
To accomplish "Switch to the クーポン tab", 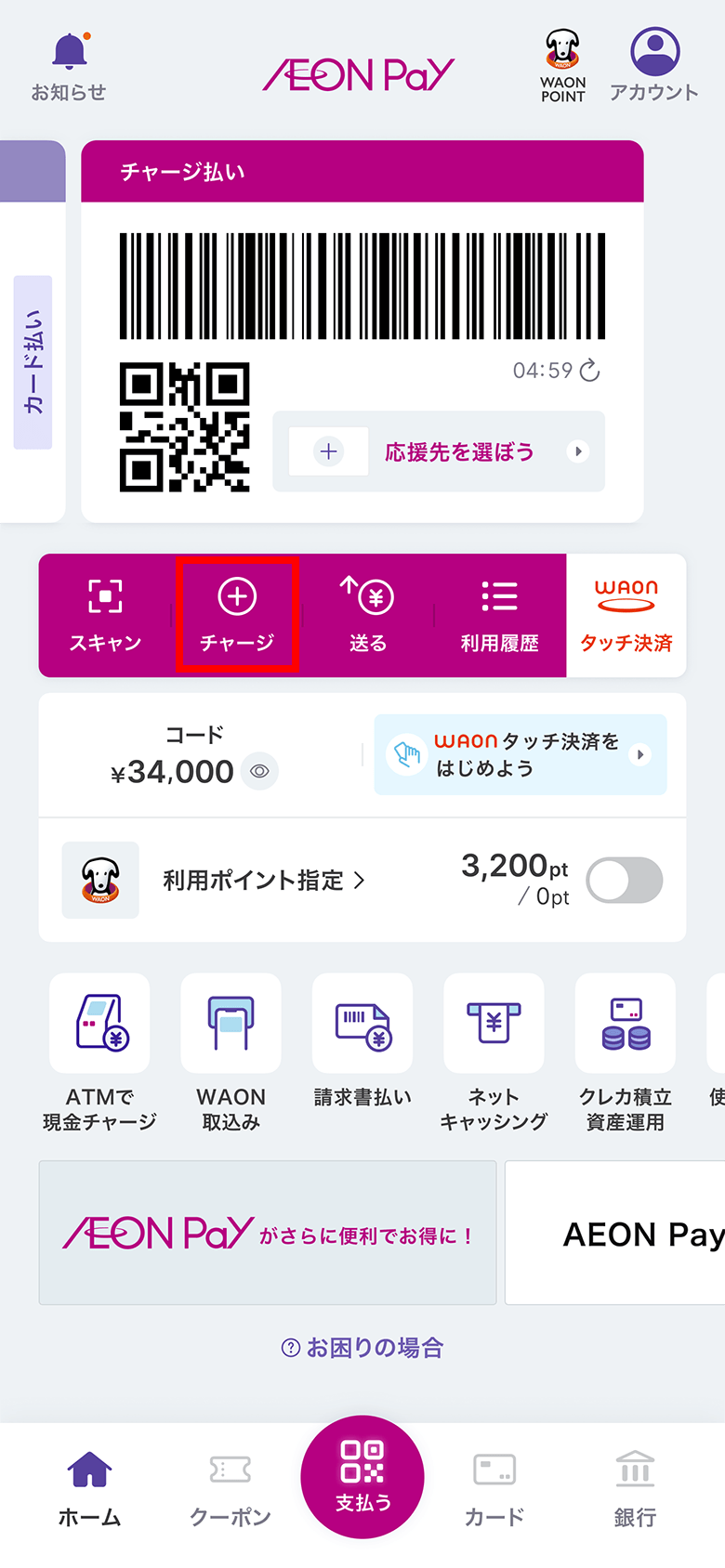I will tap(231, 1488).
